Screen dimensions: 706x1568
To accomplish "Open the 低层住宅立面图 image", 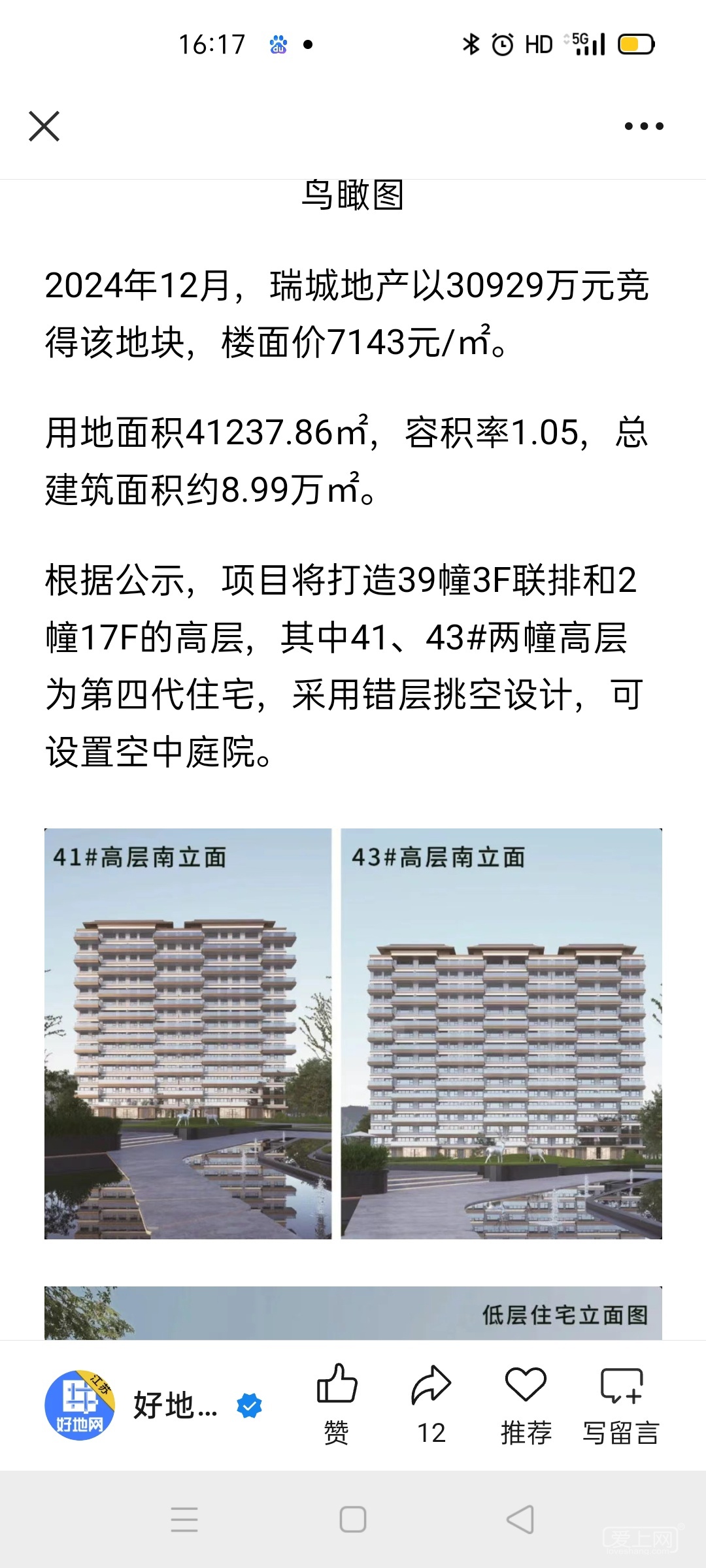I will coord(353,1313).
